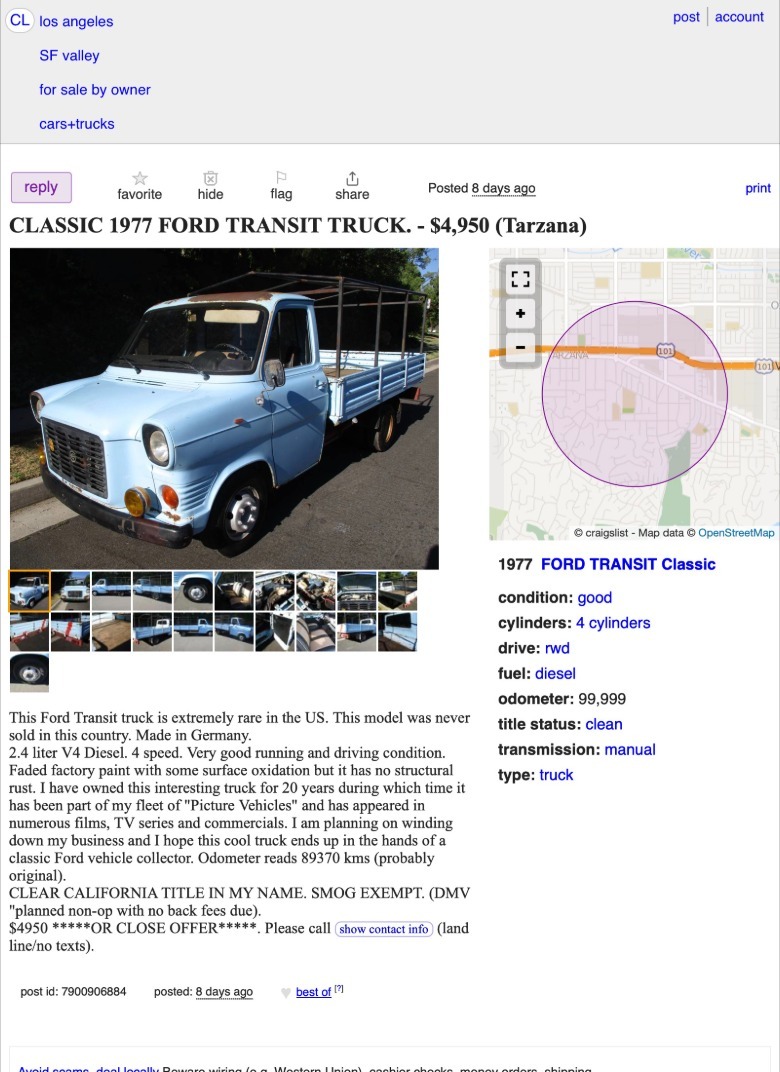
Task: Open the for sale by owner category
Action: point(95,90)
